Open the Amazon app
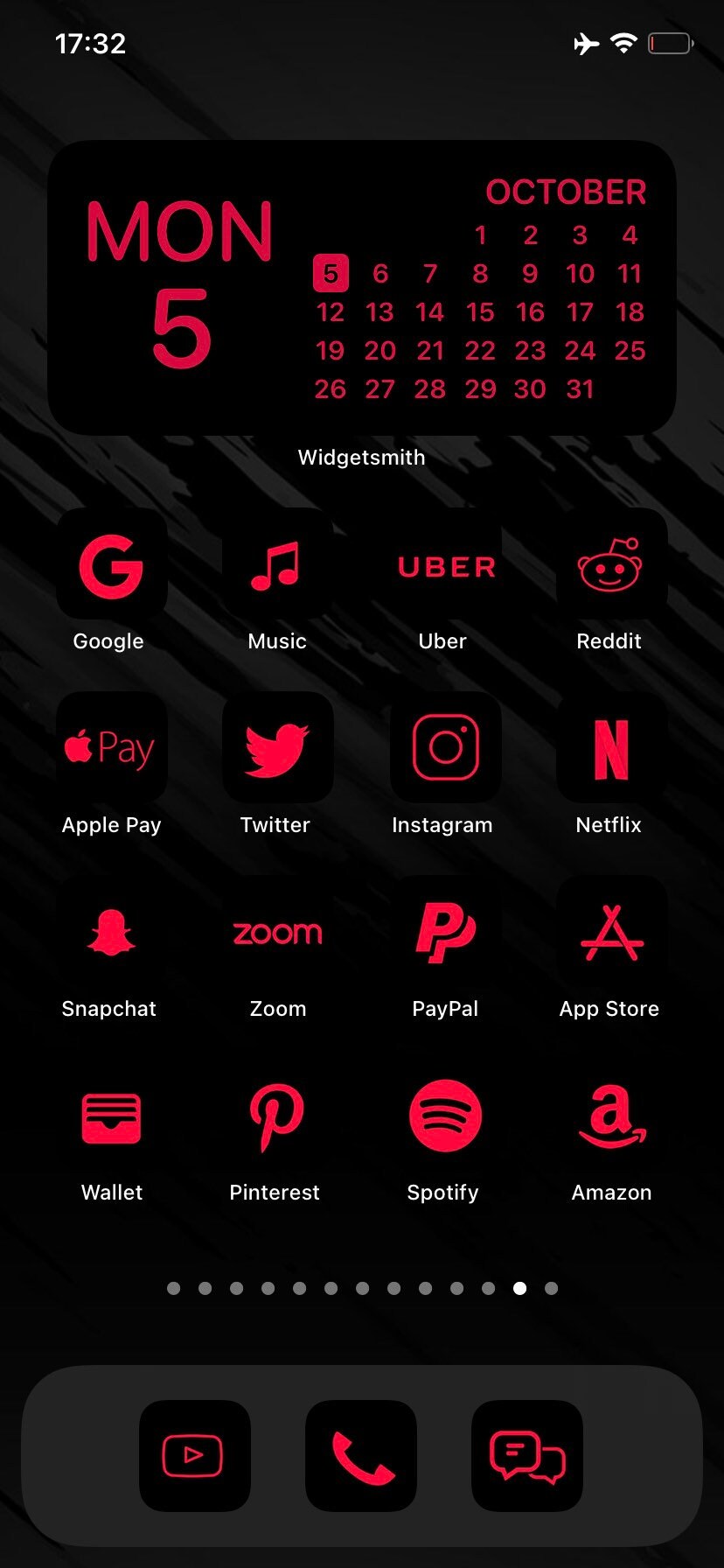This screenshot has width=724, height=1568. (x=611, y=1115)
